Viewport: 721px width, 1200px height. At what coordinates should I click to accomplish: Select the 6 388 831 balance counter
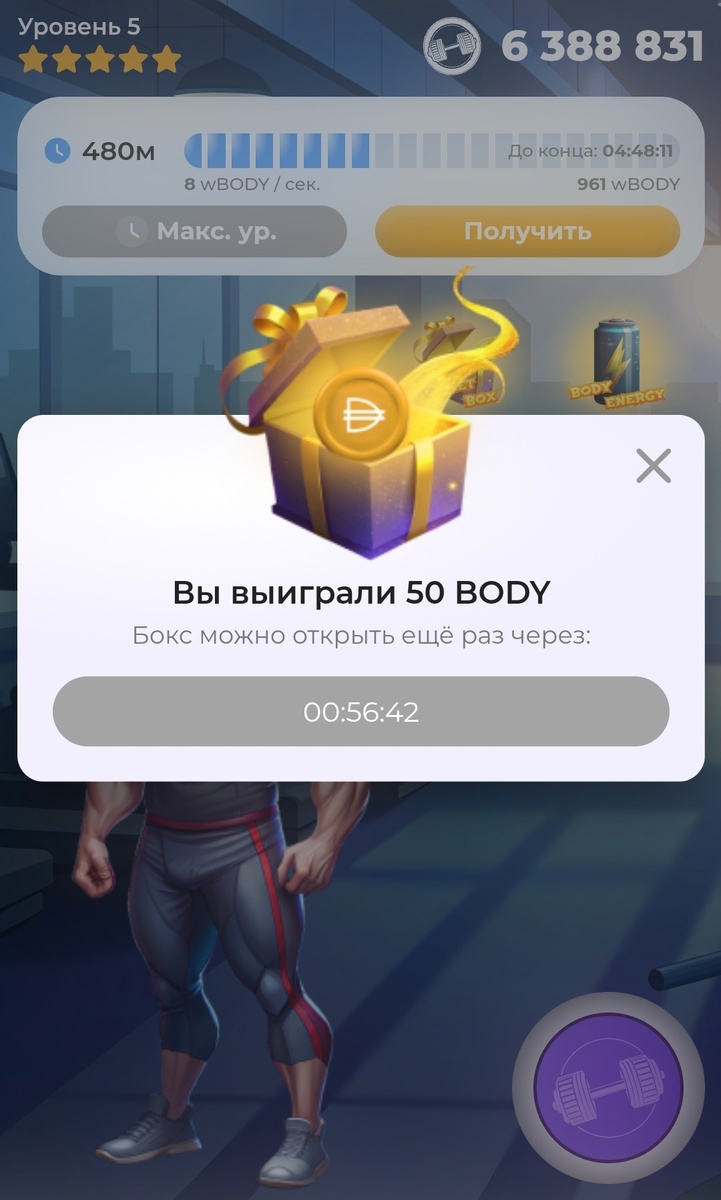point(600,44)
